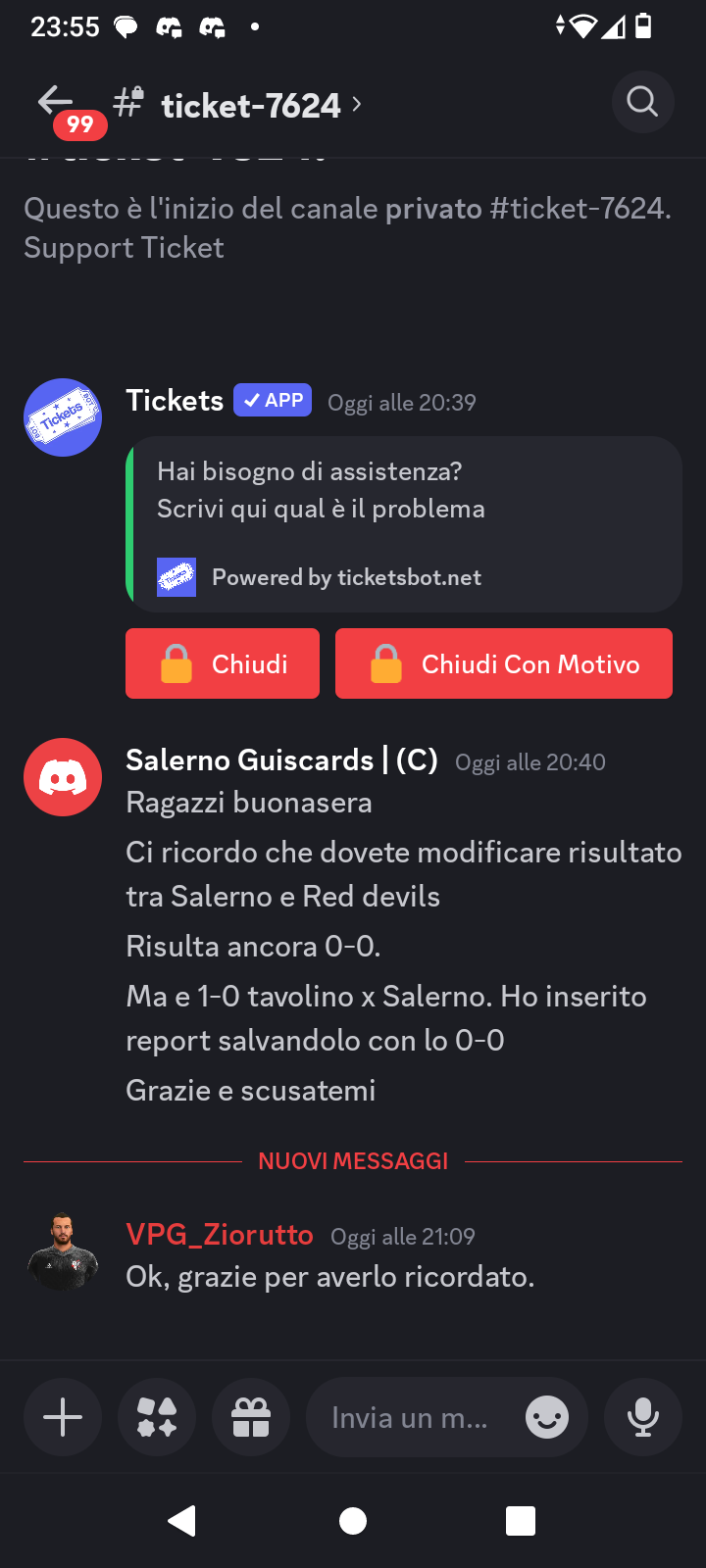Screen dimensions: 706x1568
Task: Open ticket-7624 channel details
Action: (x=251, y=105)
